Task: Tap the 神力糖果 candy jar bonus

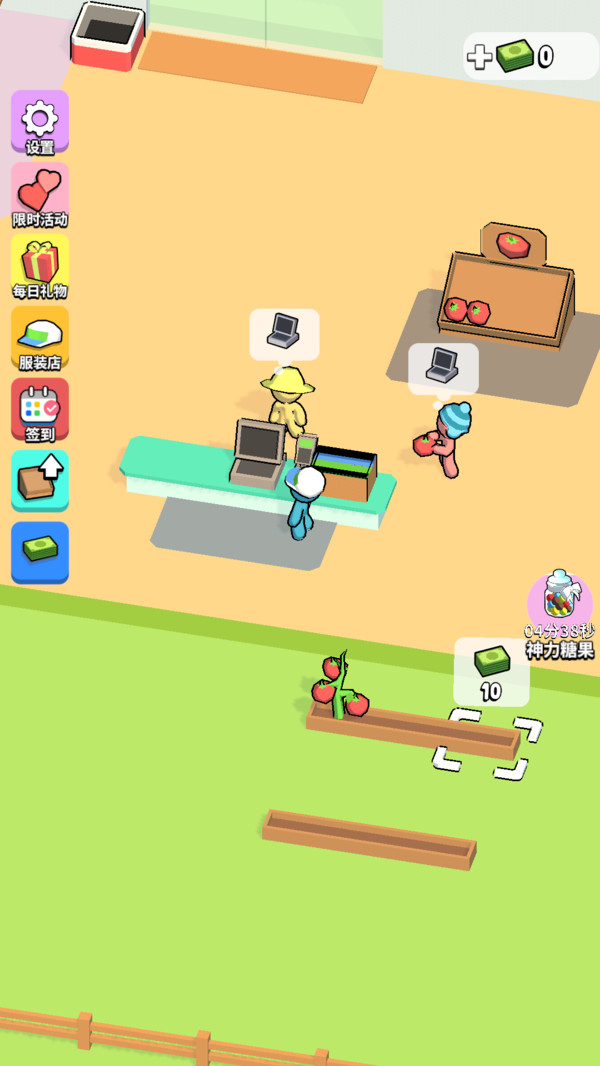Action: click(560, 604)
